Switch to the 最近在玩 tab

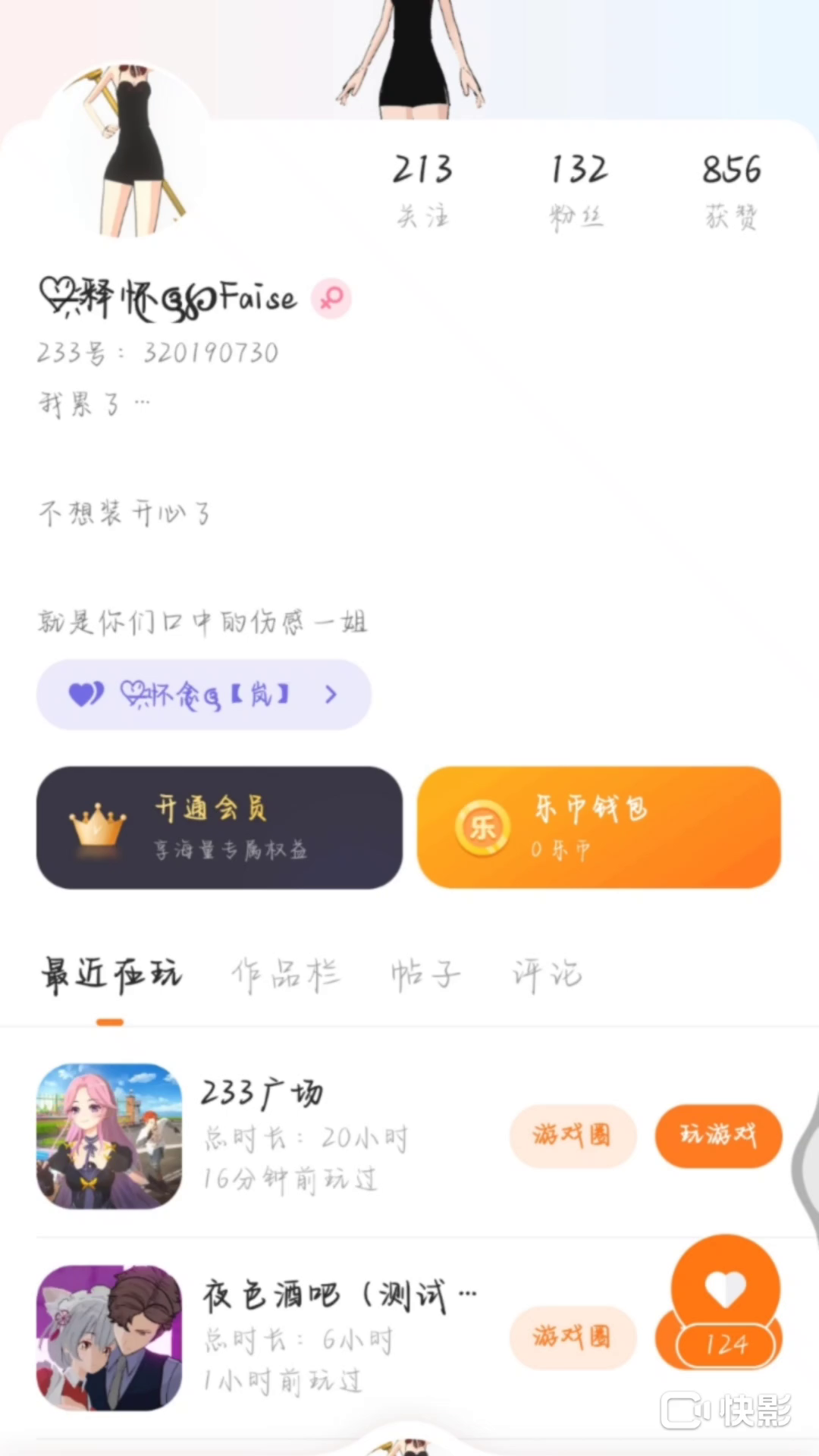(x=111, y=976)
